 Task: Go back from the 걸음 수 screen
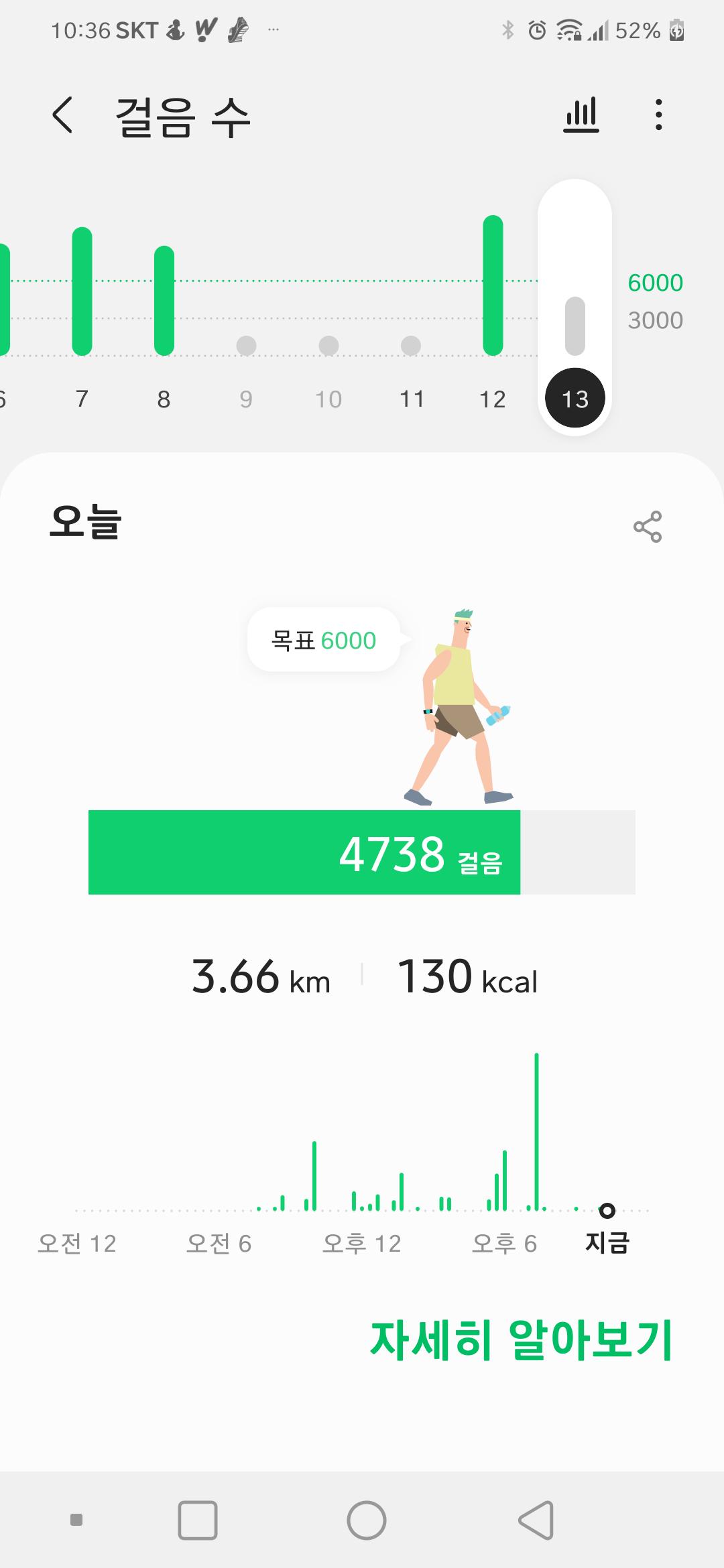pyautogui.click(x=62, y=115)
